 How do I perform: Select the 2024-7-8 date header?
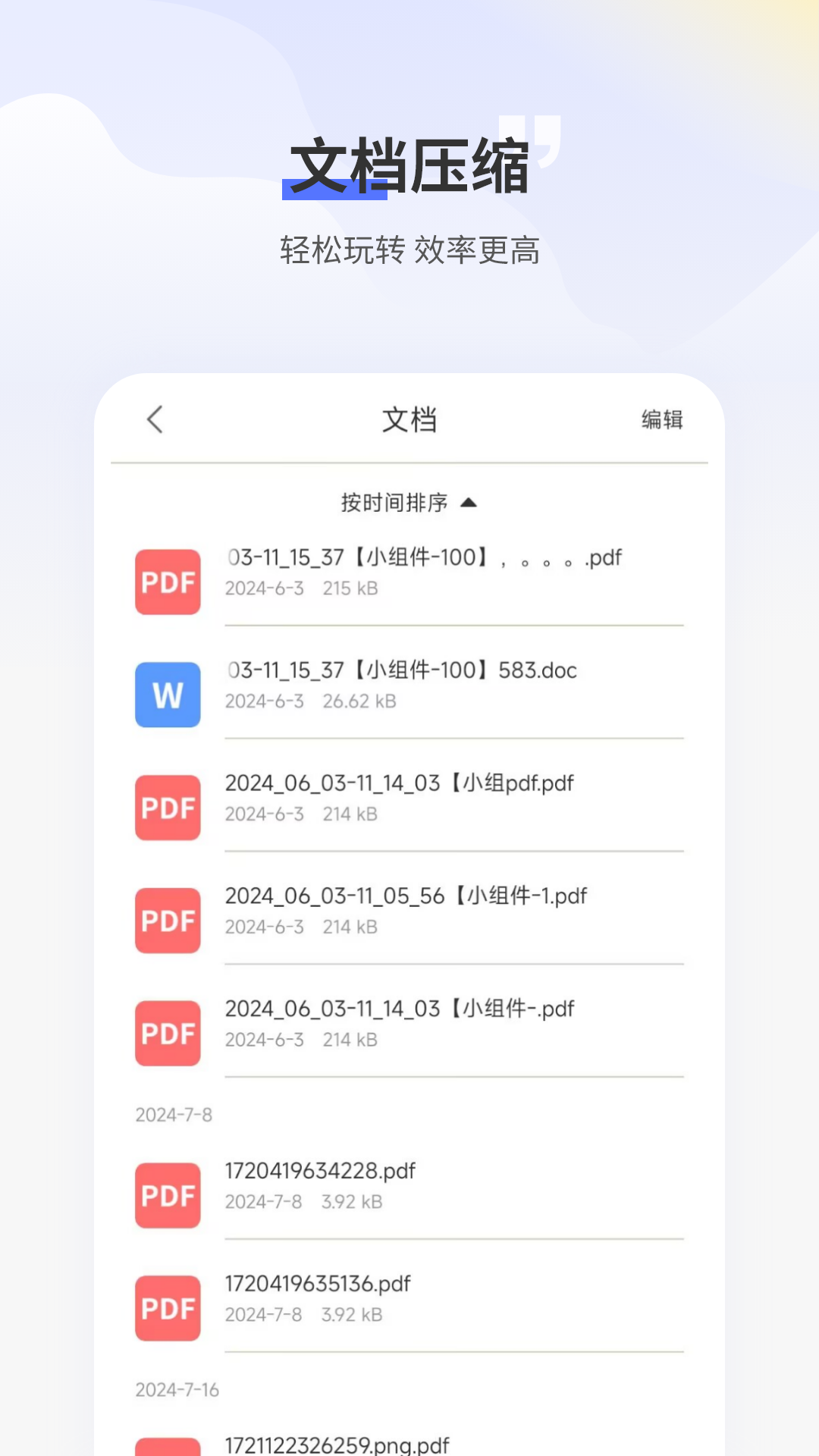(171, 1115)
